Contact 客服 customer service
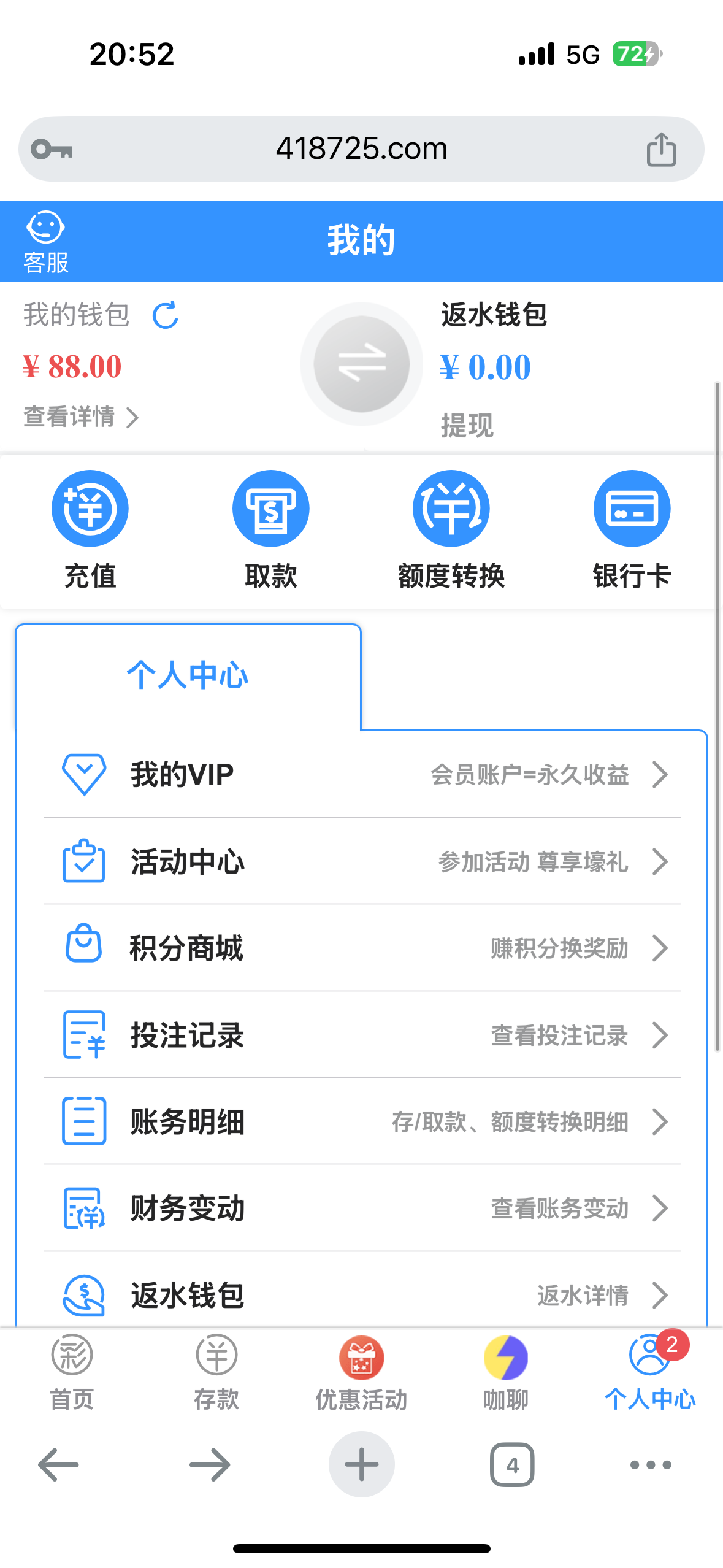Image resolution: width=723 pixels, height=1568 pixels. click(46, 241)
